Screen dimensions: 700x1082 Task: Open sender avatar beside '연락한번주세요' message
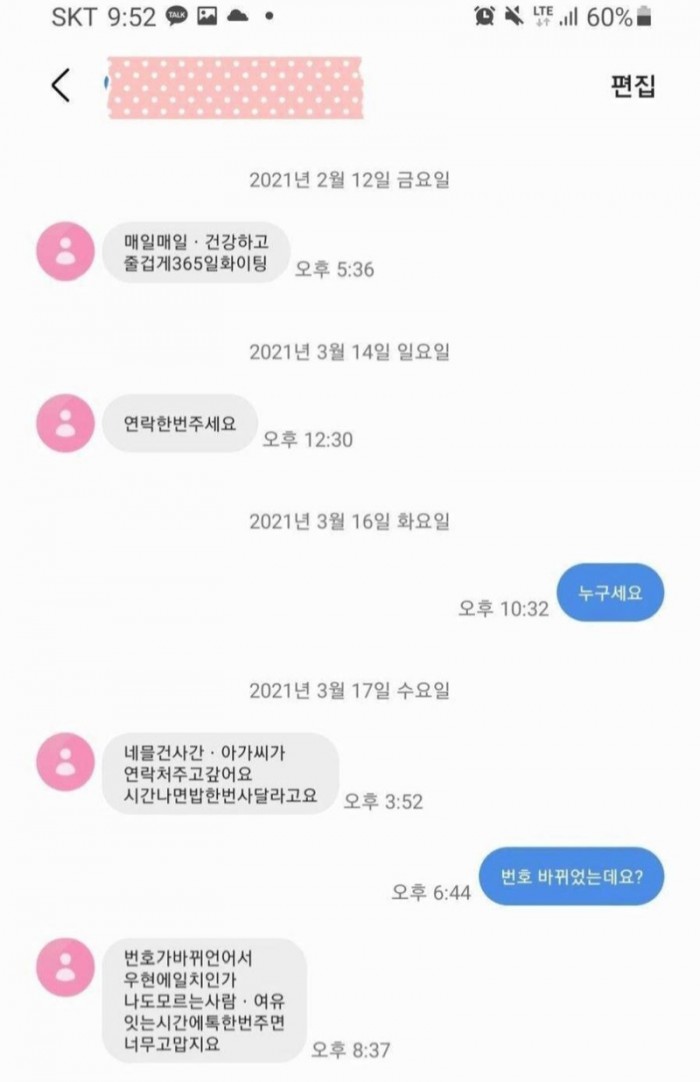65,423
